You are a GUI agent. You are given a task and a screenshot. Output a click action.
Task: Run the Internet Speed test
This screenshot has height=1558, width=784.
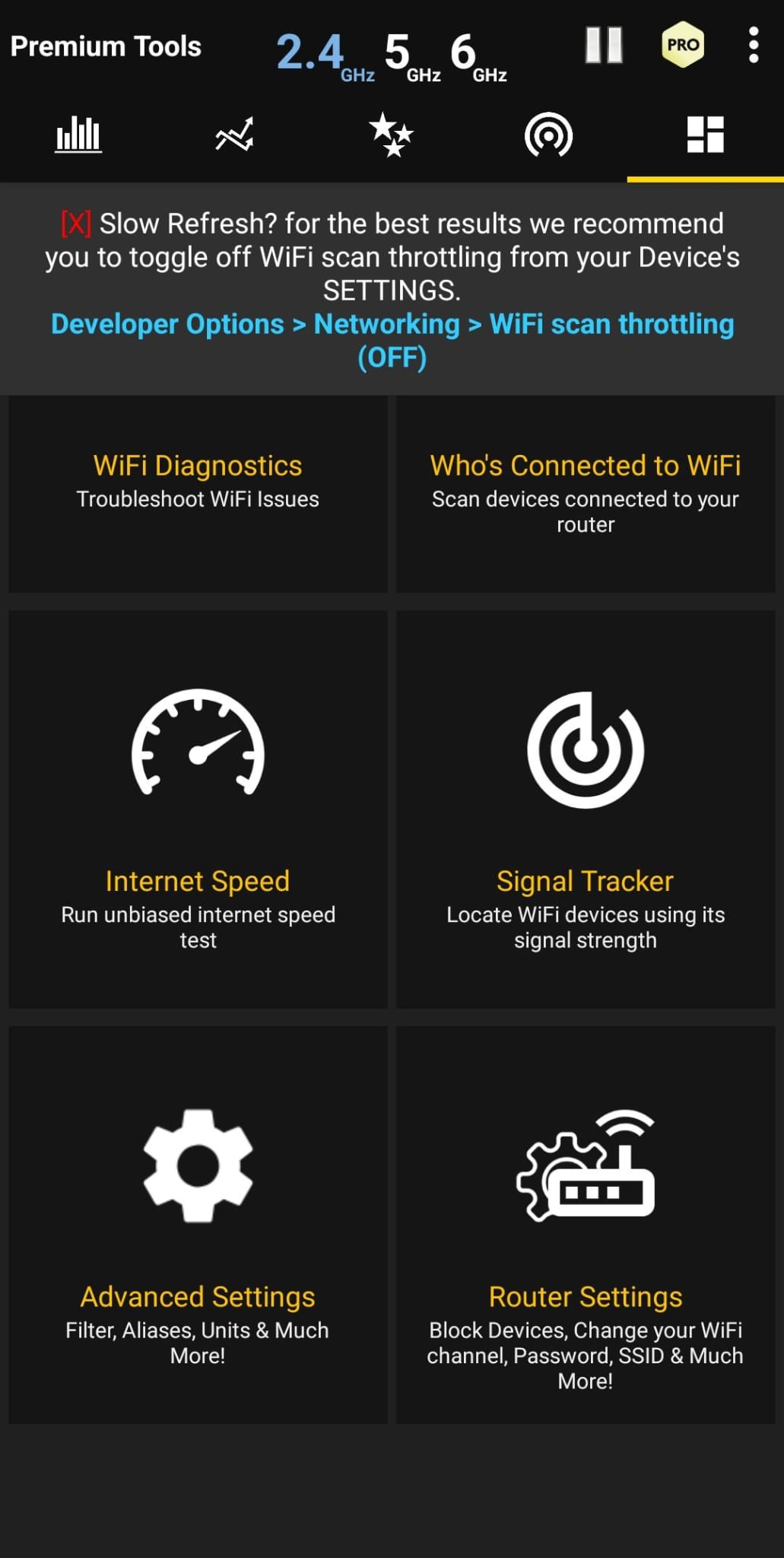tap(198, 809)
